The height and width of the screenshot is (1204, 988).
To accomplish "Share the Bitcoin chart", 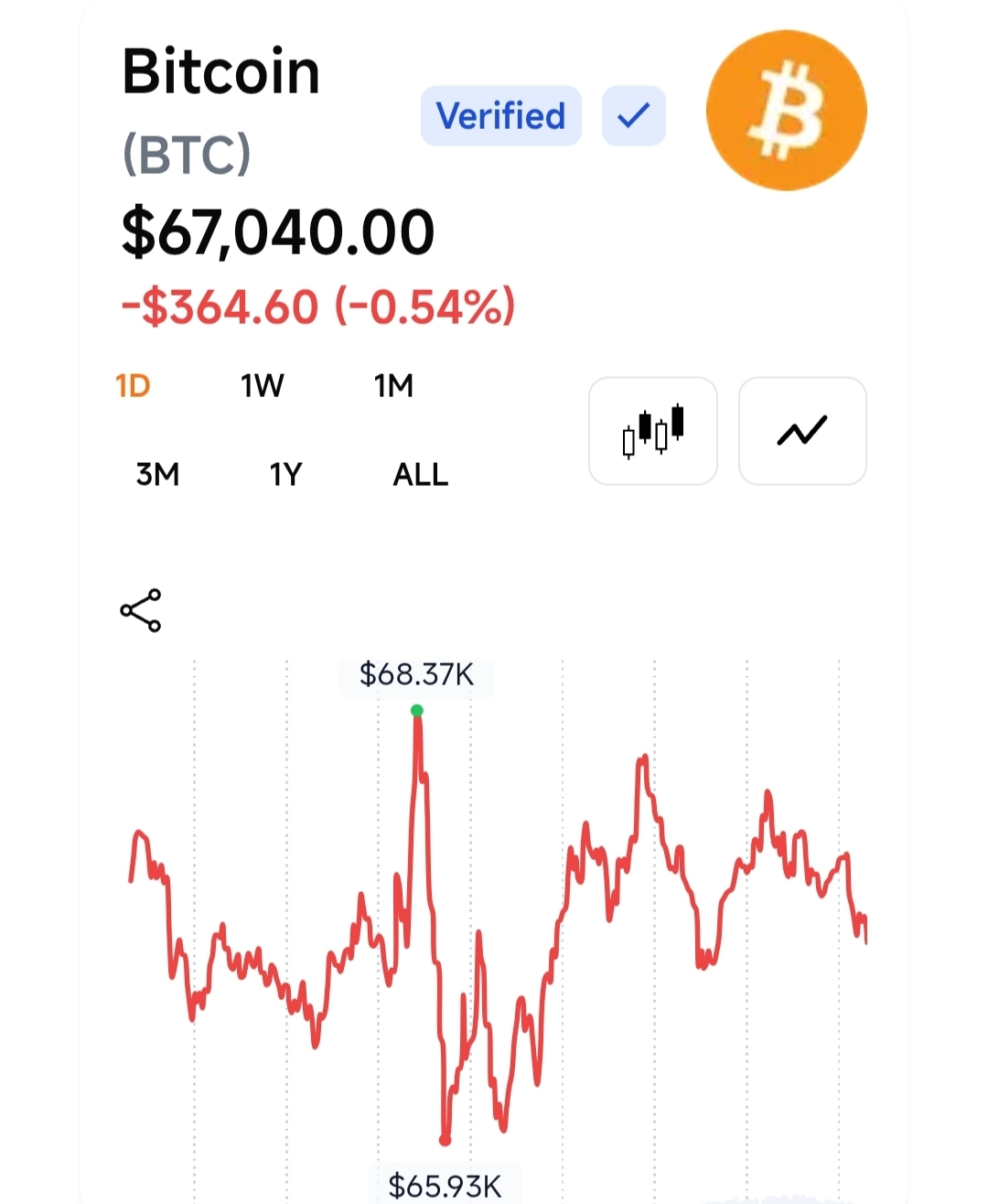I will pyautogui.click(x=141, y=610).
